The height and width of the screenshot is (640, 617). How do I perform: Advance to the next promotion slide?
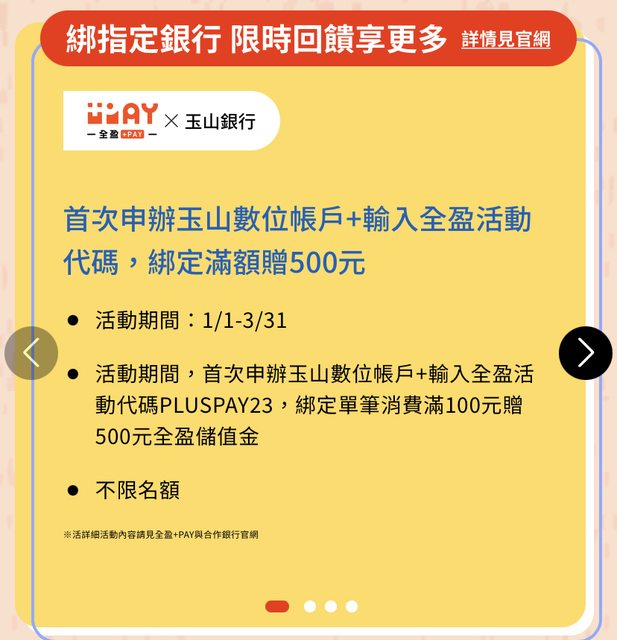click(x=585, y=353)
